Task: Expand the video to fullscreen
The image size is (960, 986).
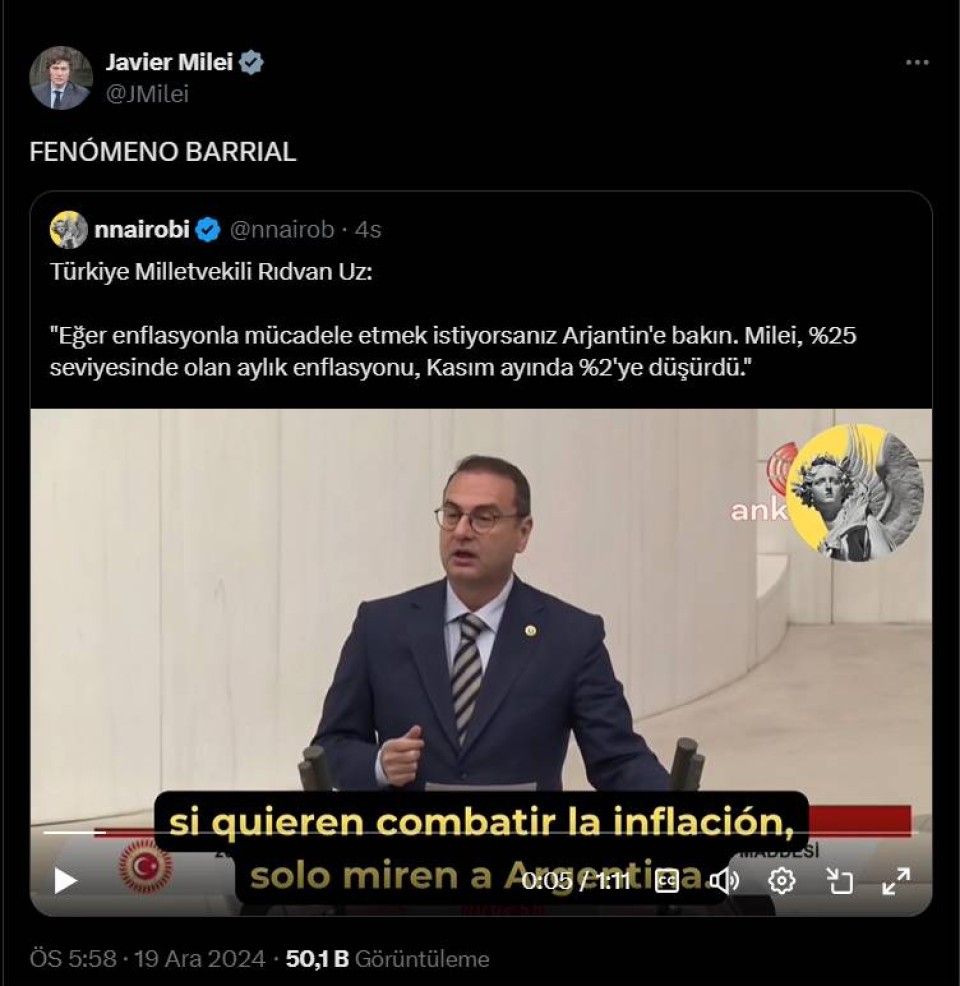Action: [896, 881]
